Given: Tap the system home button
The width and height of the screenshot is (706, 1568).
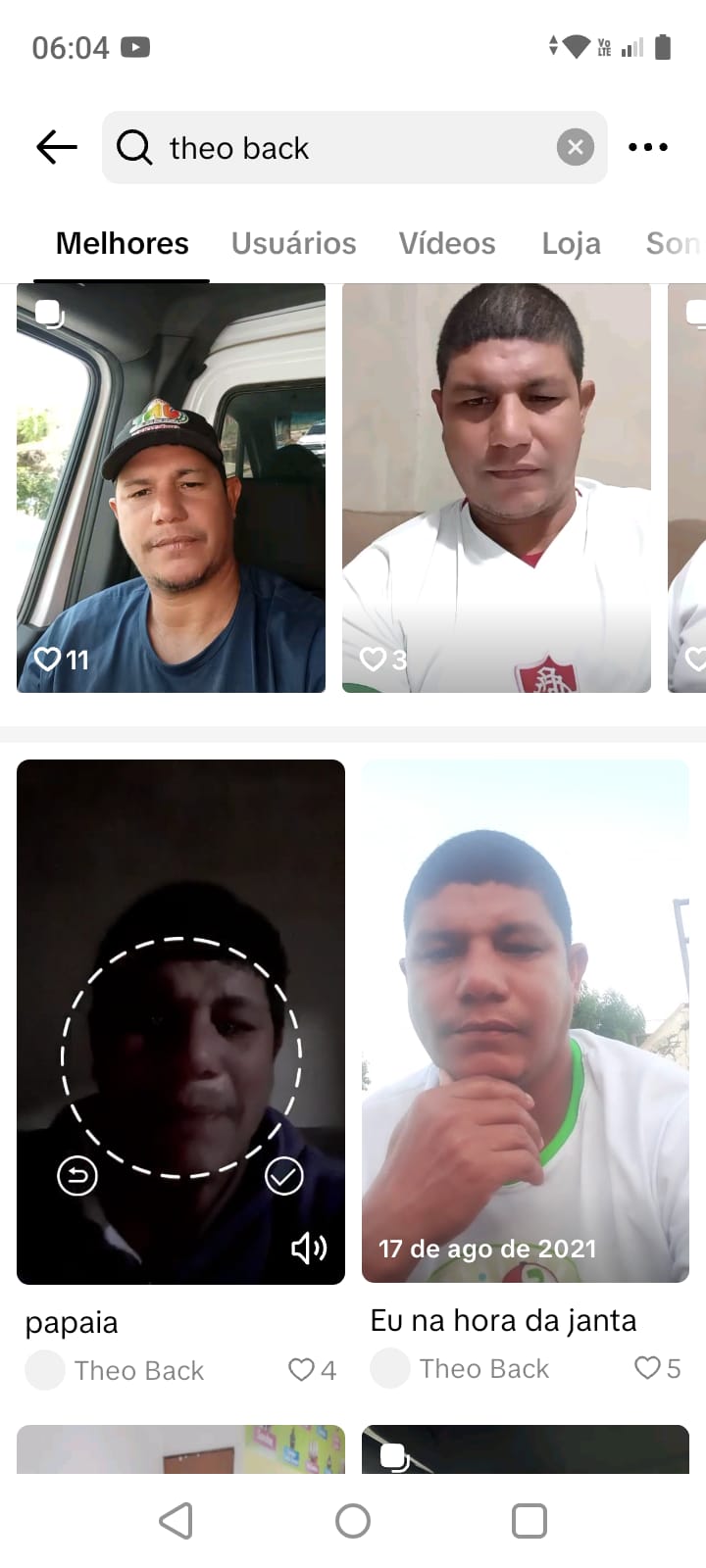Looking at the screenshot, I should pyautogui.click(x=353, y=1521).
